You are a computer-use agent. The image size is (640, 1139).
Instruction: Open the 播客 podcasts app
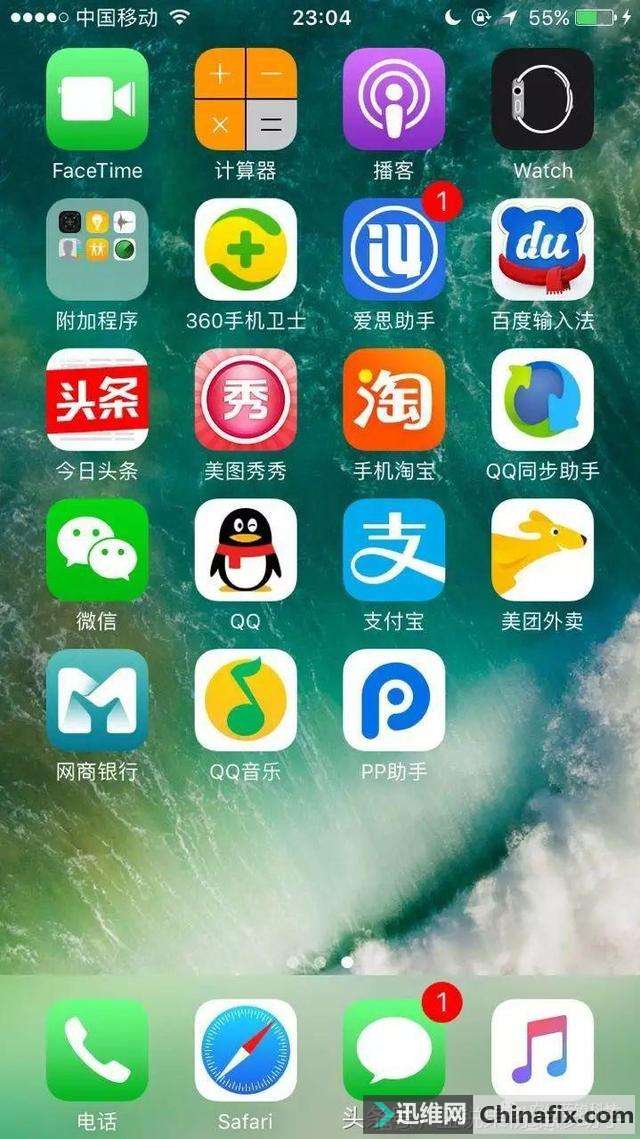point(393,99)
